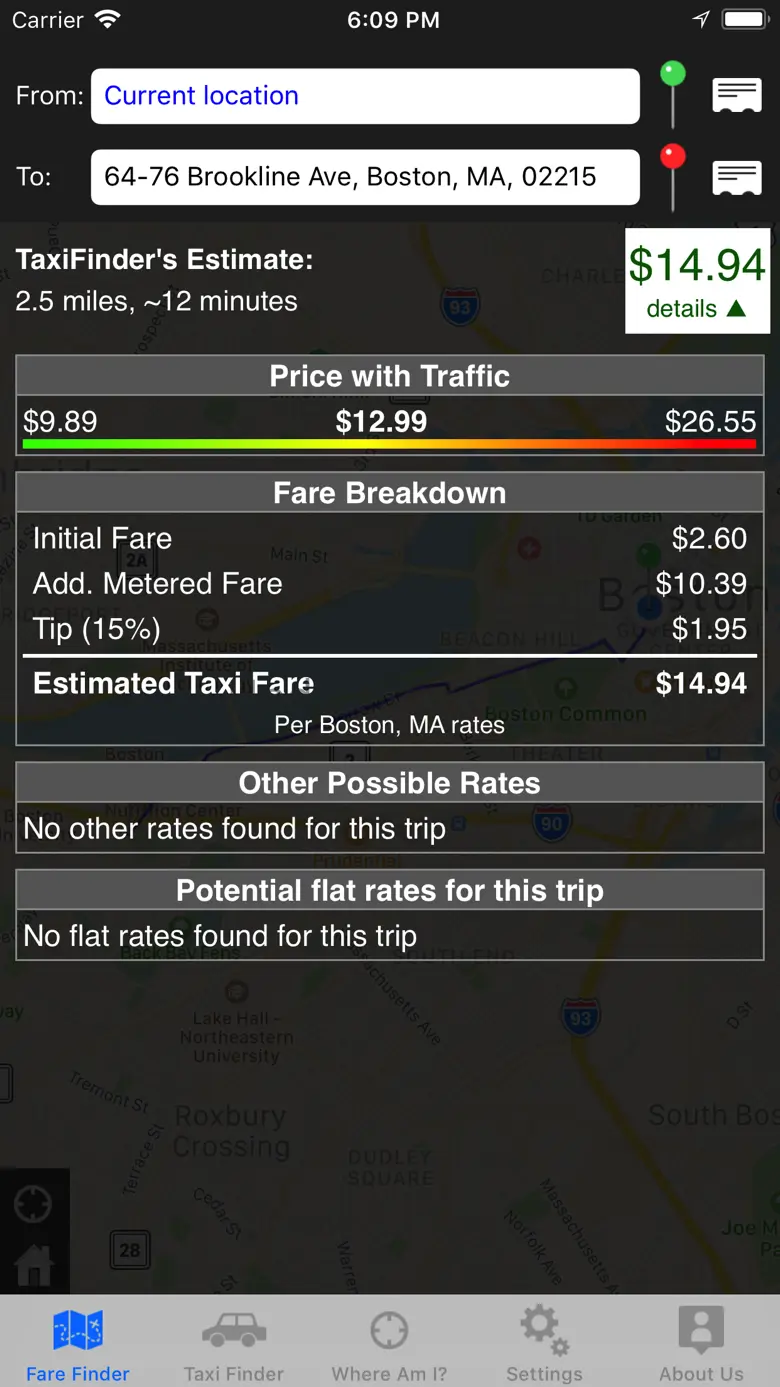The width and height of the screenshot is (780, 1387).
Task: Open the address card icon beside From field
Action: point(737,96)
